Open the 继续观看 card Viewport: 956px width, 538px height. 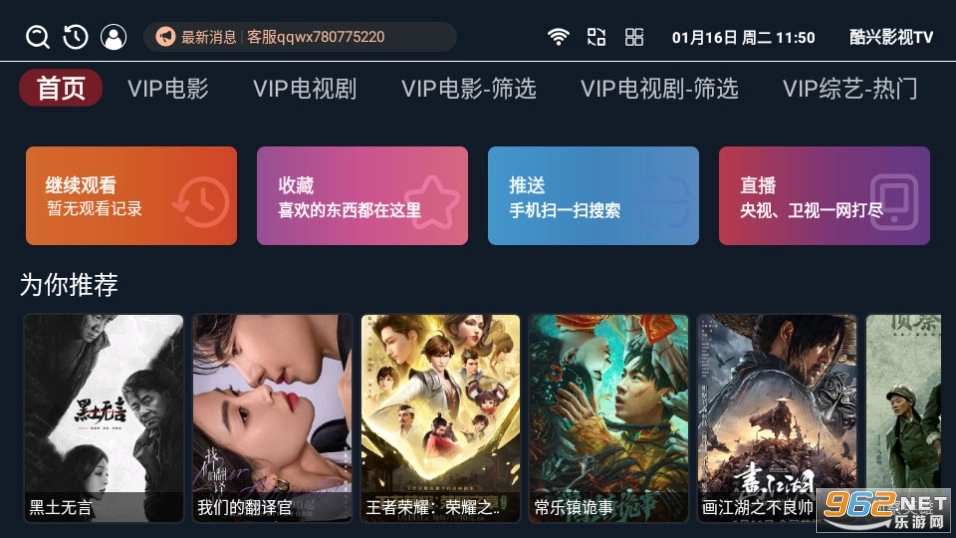coord(131,196)
